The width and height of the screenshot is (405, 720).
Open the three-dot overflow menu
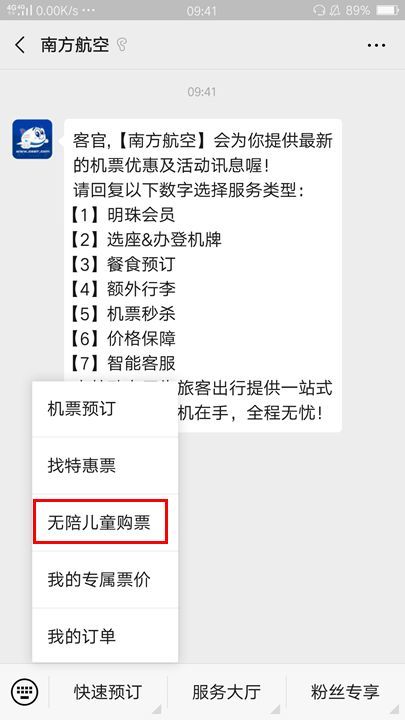(377, 45)
